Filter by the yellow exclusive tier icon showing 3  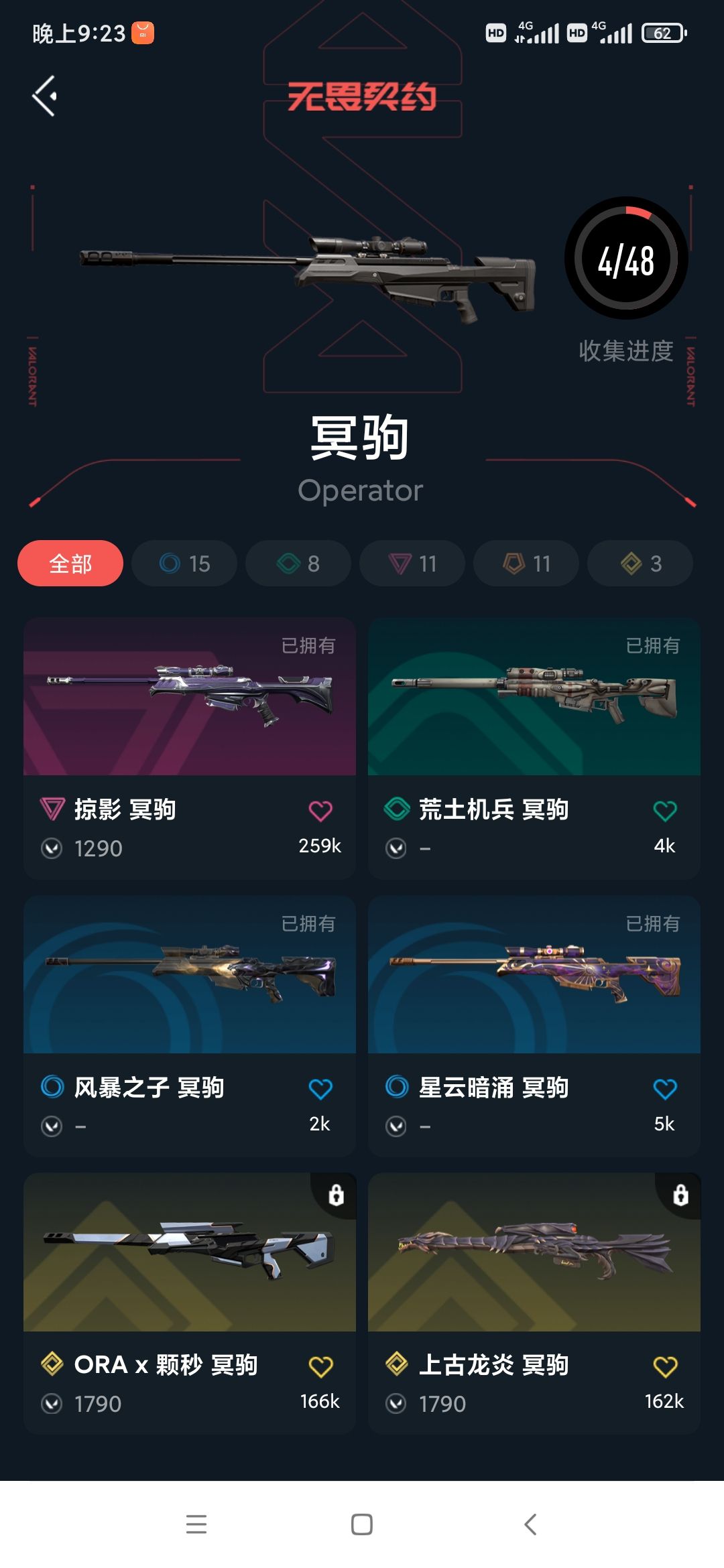pos(639,564)
